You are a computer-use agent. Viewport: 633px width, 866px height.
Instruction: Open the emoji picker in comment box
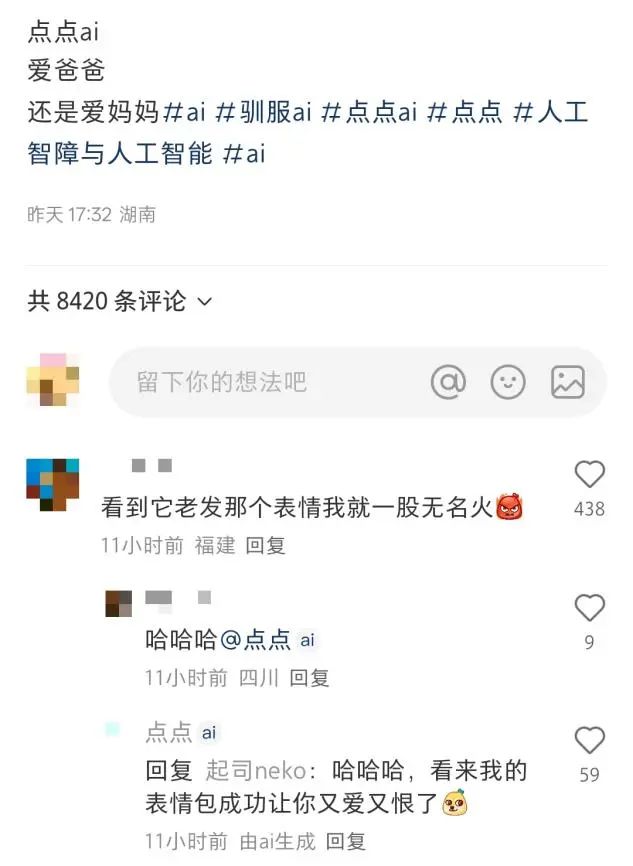[x=508, y=382]
